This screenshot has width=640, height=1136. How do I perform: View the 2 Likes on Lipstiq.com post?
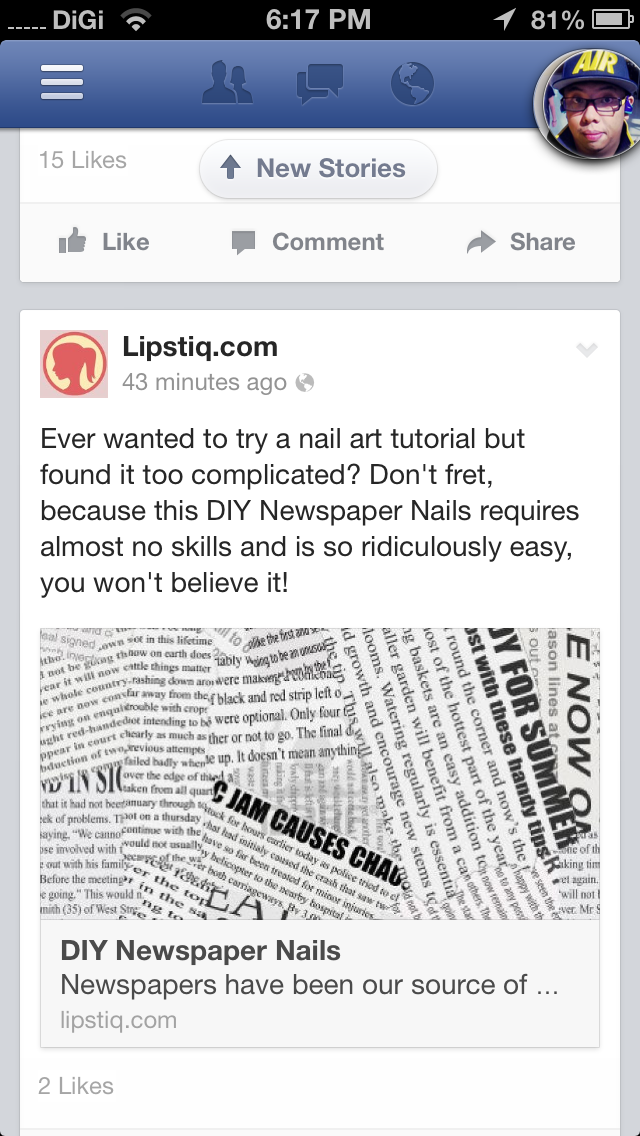click(x=76, y=1085)
